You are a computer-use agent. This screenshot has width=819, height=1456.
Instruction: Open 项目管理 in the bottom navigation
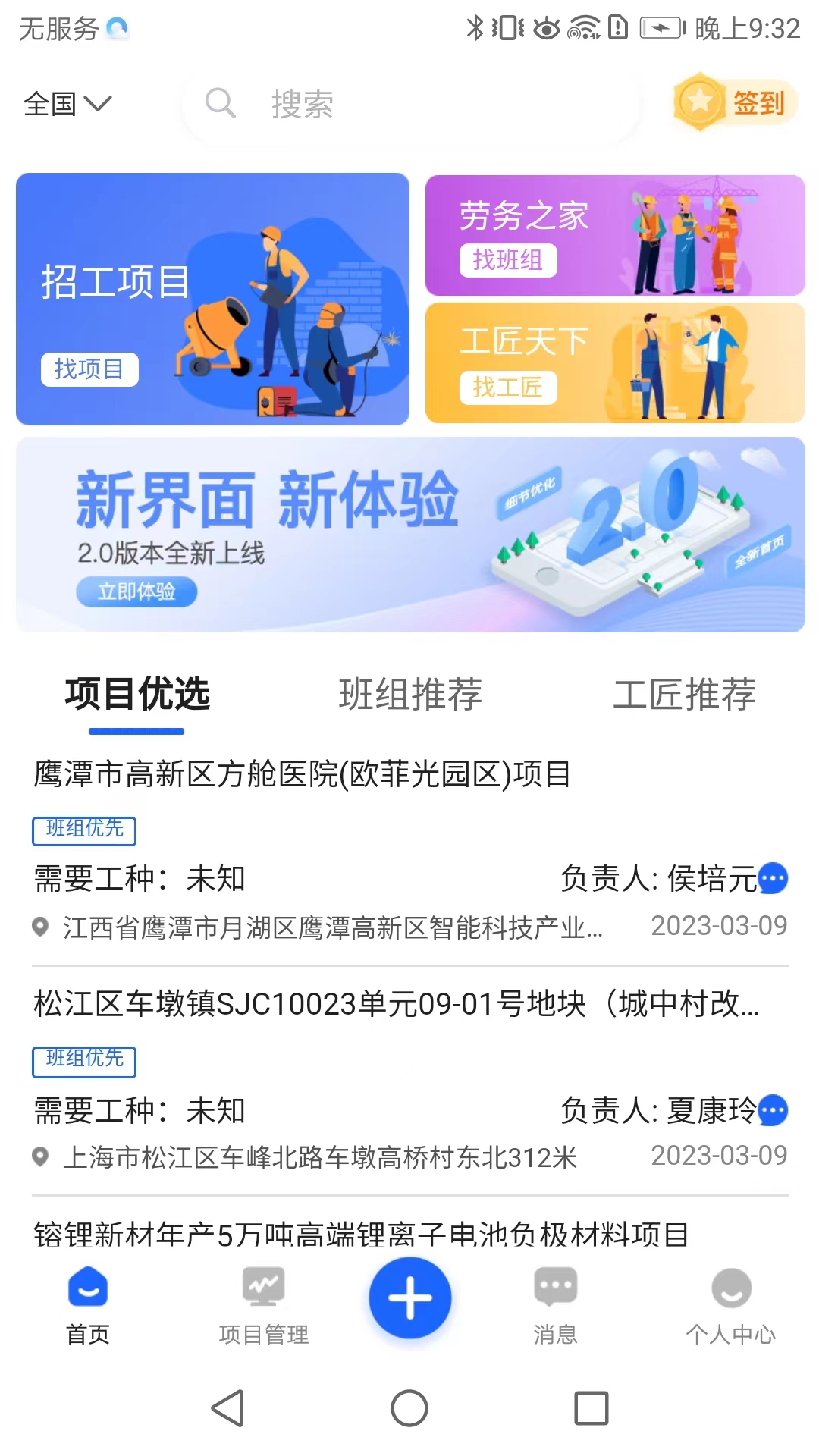263,1297
